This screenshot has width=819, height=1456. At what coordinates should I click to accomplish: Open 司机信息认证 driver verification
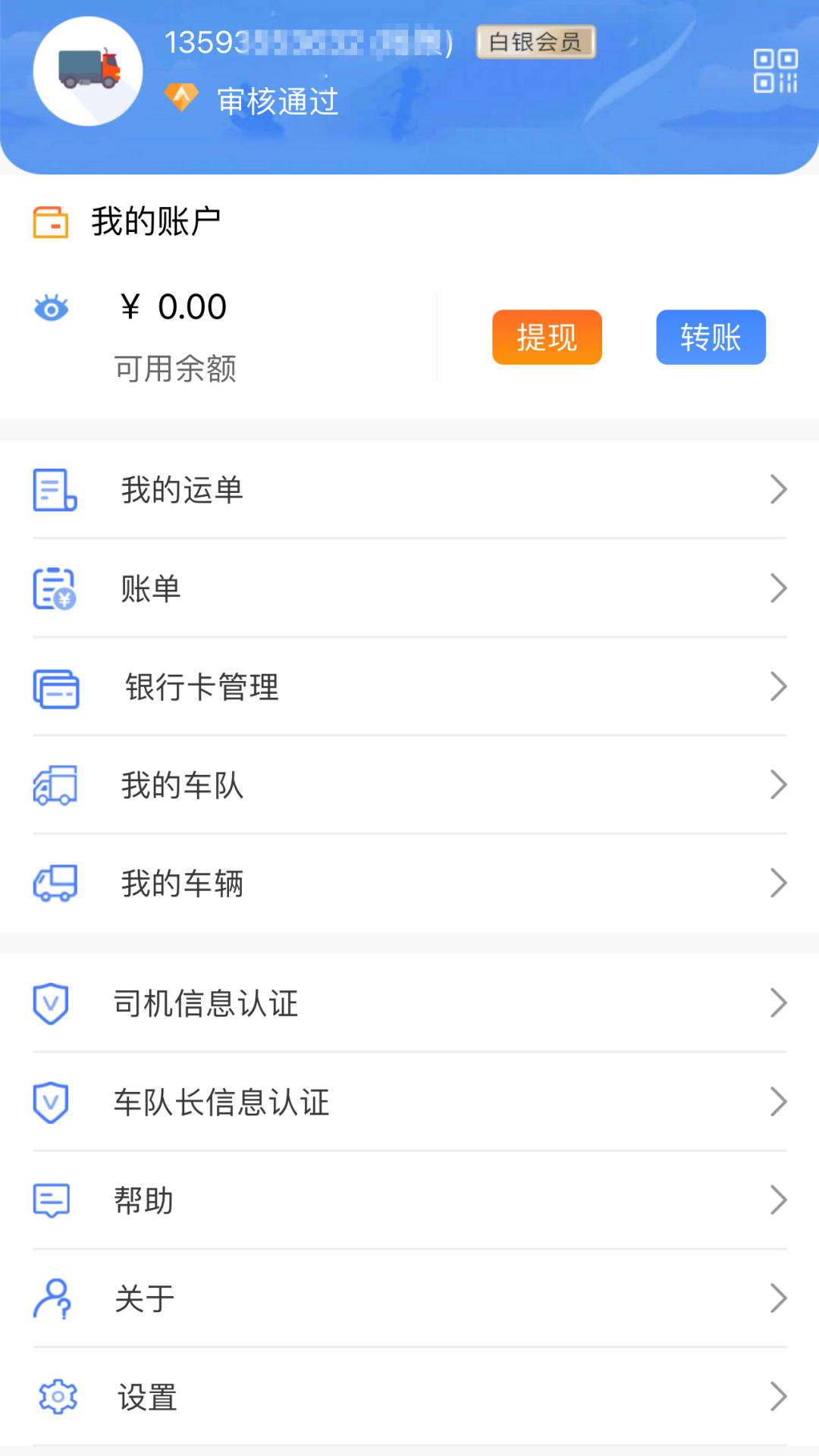409,1003
